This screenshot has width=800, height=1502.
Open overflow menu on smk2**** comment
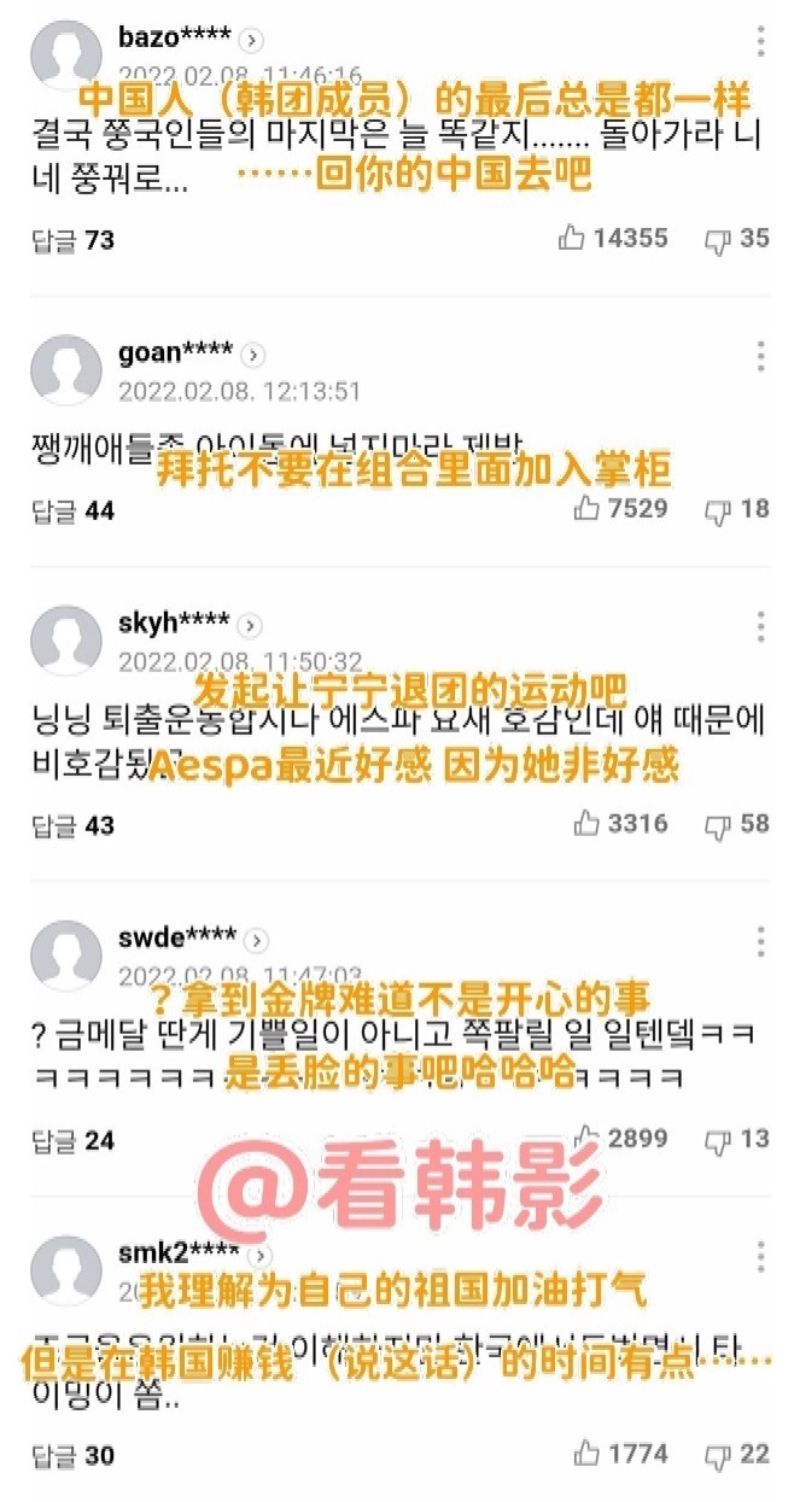[761, 1257]
